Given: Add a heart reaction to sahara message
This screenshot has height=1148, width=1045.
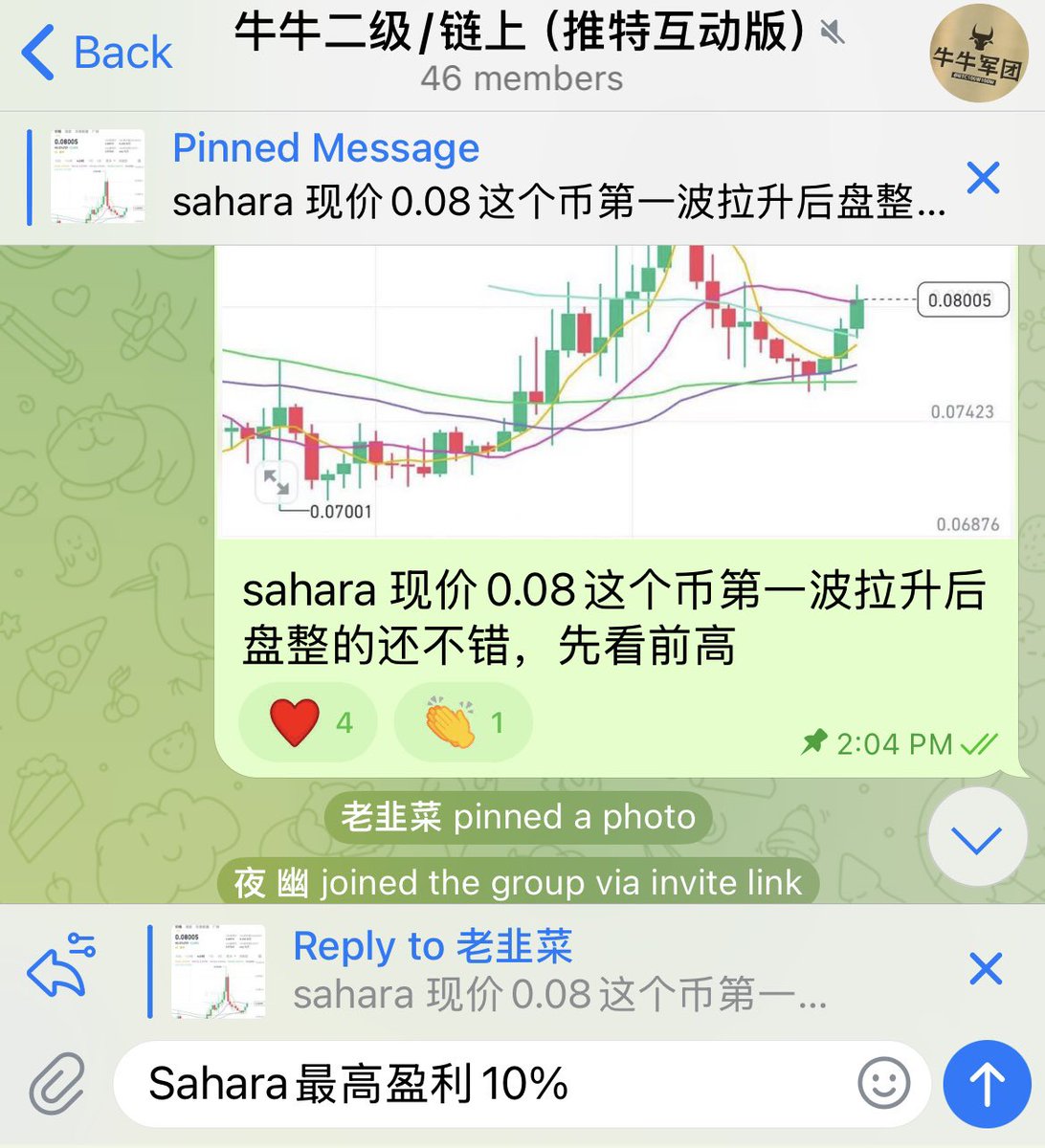Looking at the screenshot, I should click(x=307, y=722).
